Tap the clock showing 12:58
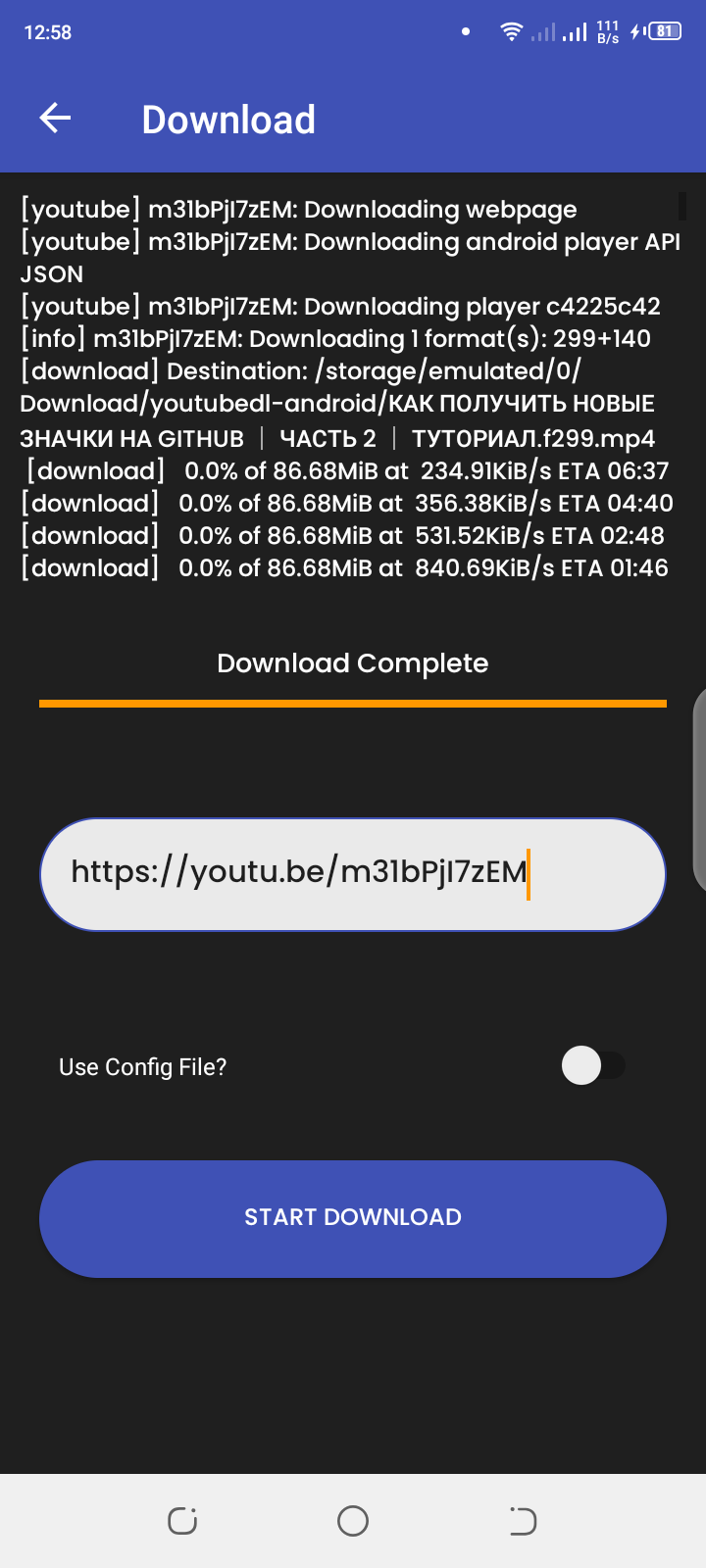 (x=47, y=31)
